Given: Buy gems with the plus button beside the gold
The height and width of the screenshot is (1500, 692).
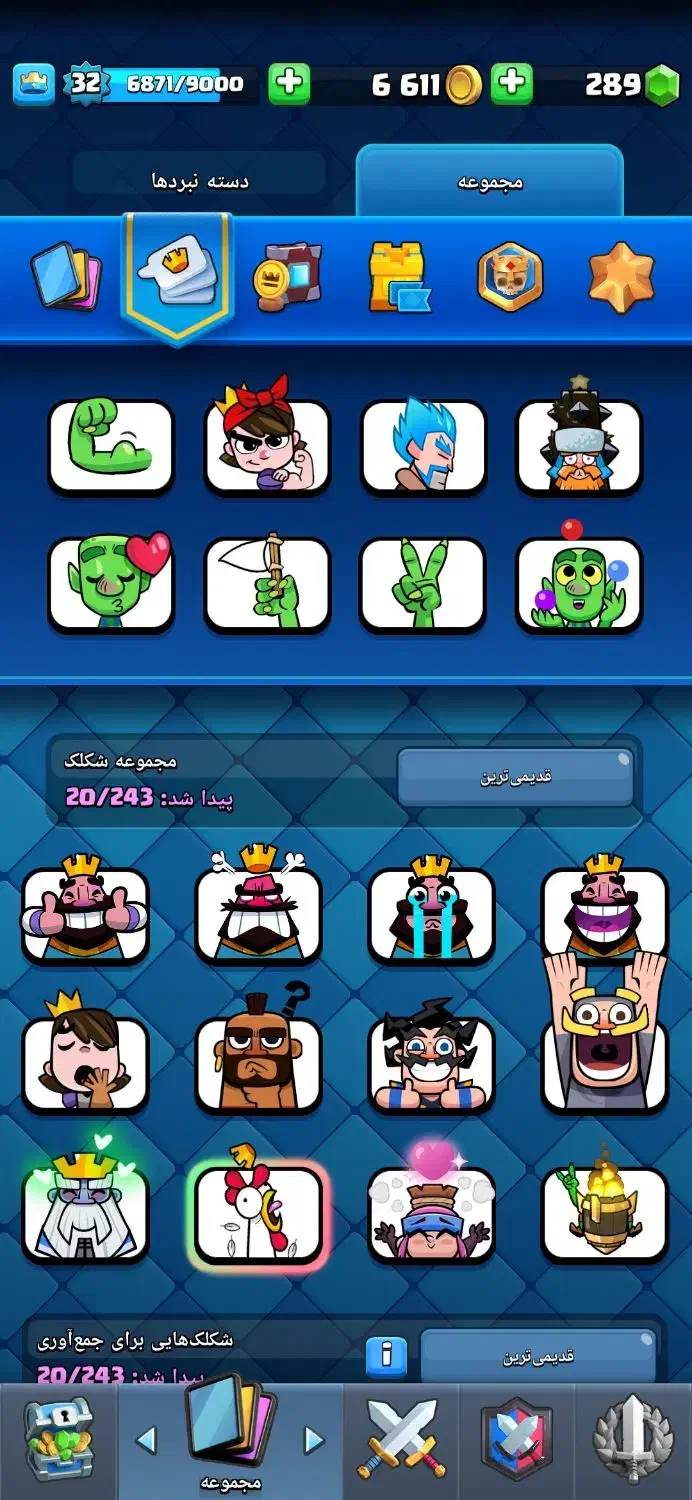Looking at the screenshot, I should (x=512, y=84).
